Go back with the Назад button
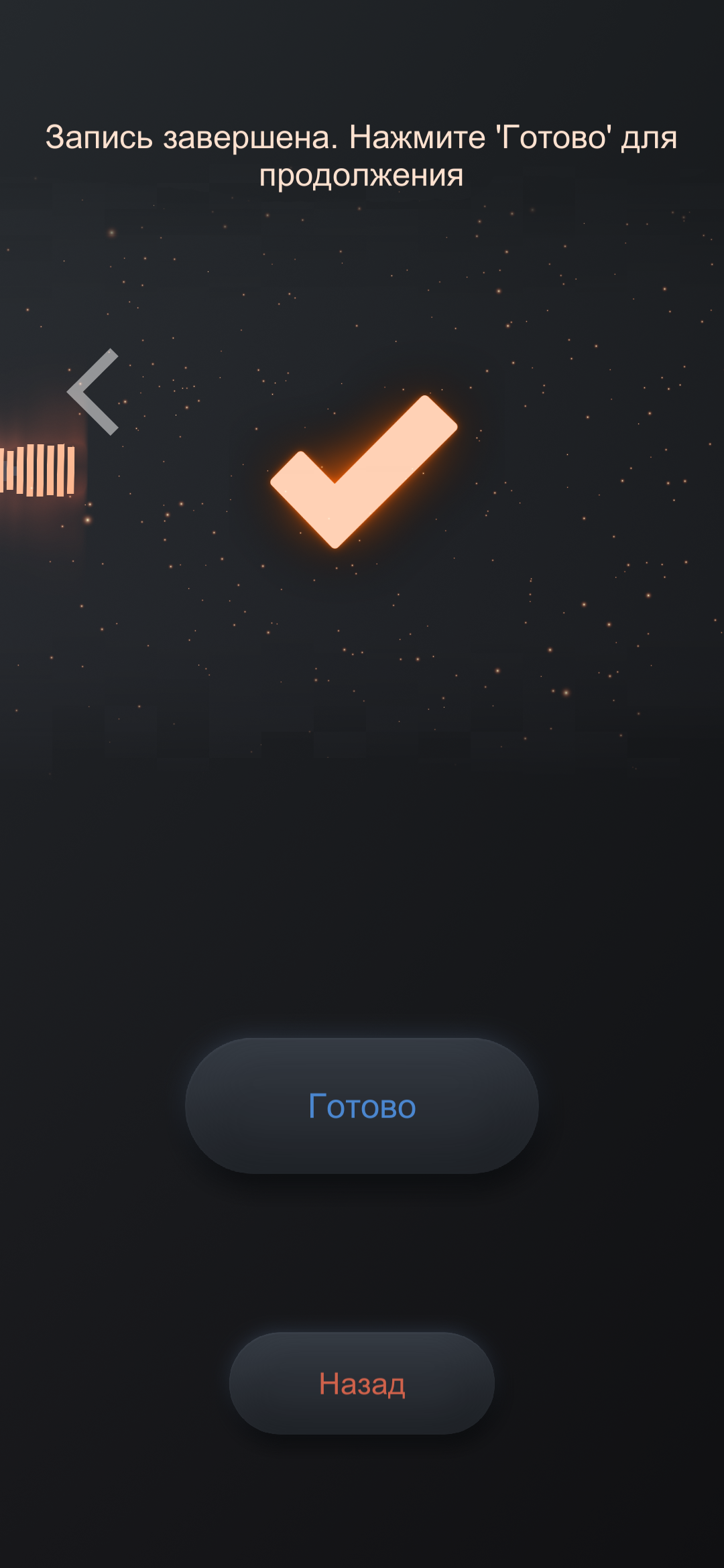 tap(362, 1383)
